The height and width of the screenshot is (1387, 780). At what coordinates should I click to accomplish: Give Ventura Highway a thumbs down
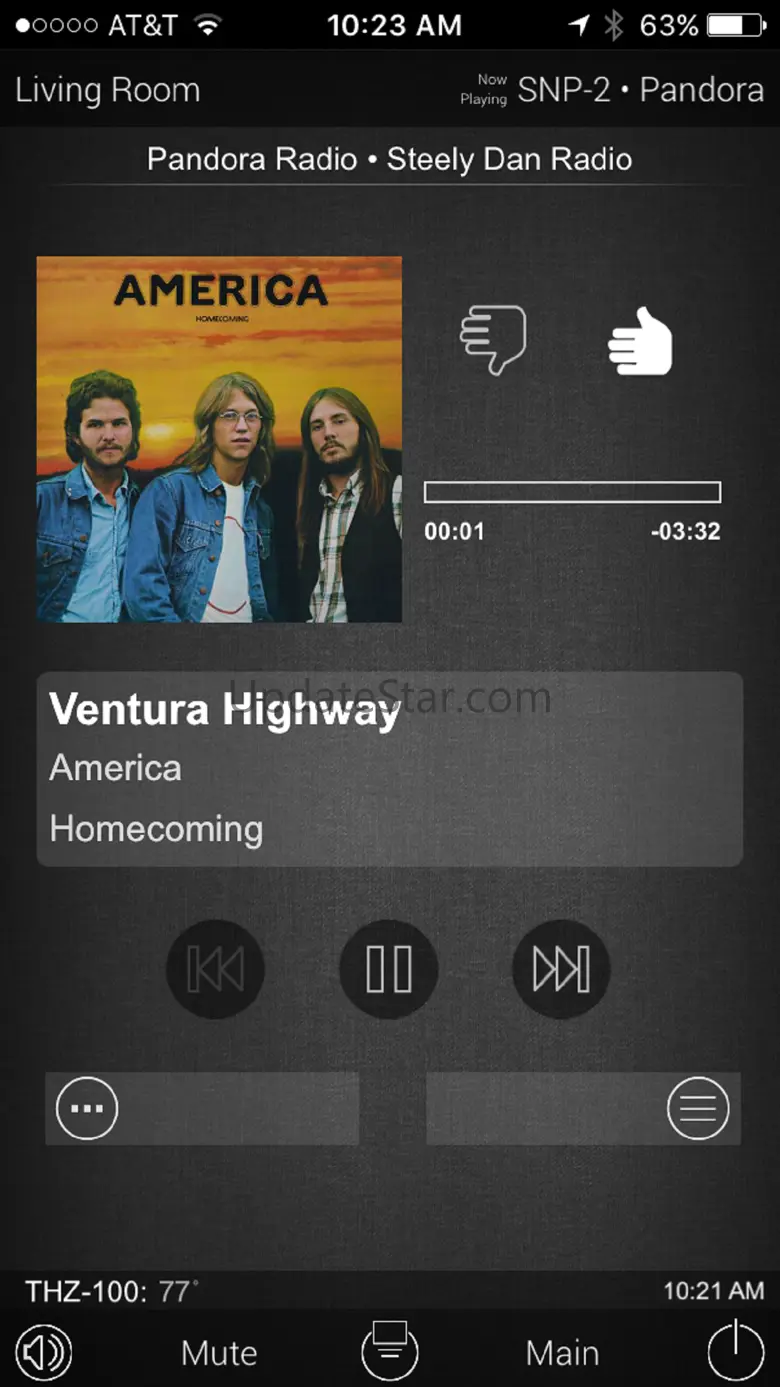coord(493,340)
